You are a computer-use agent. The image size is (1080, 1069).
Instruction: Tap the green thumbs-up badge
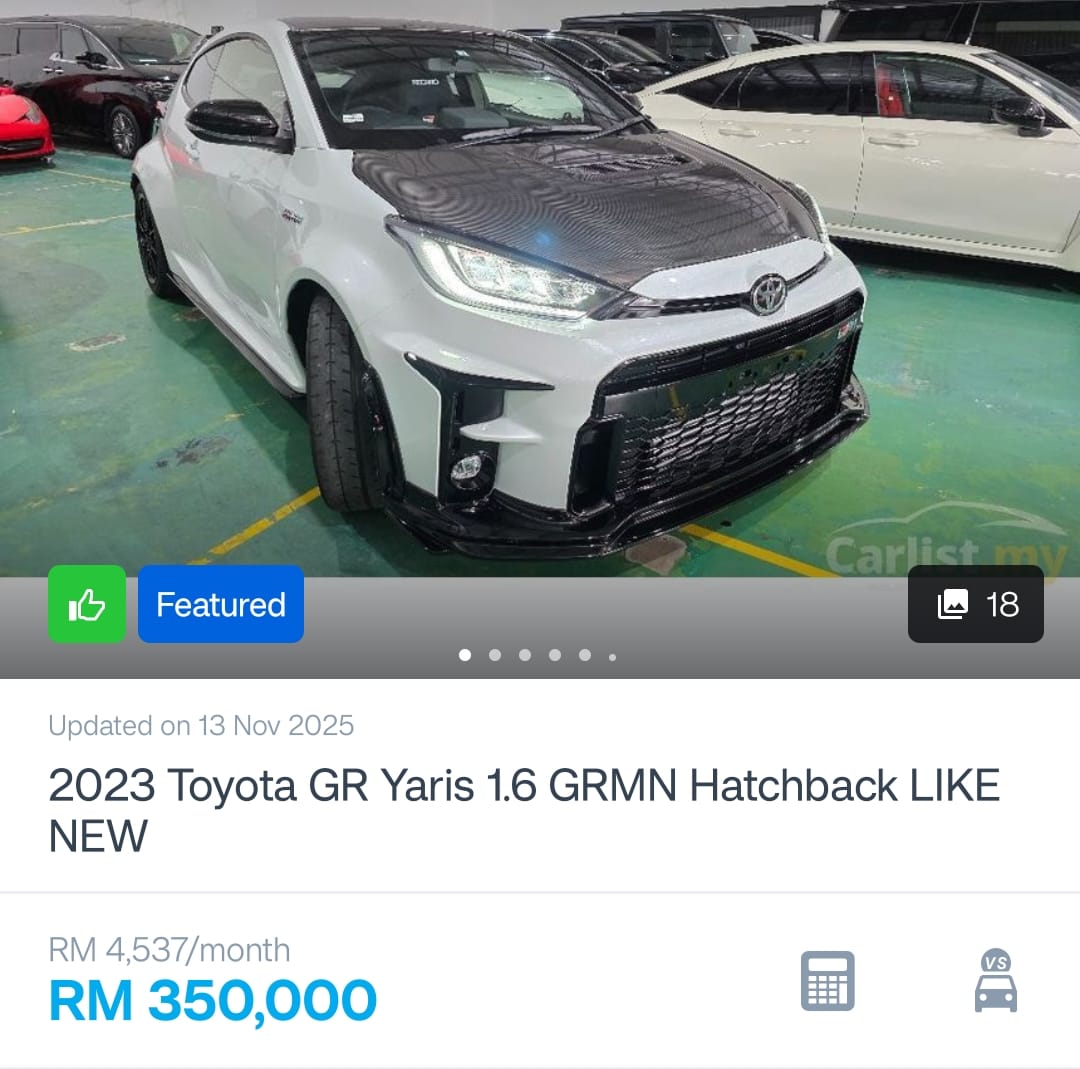(x=87, y=604)
